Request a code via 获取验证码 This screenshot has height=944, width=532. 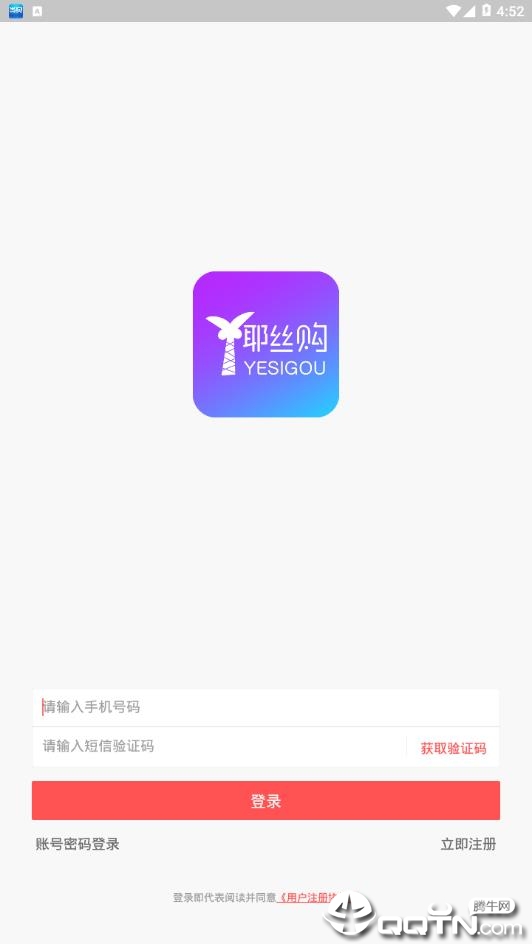453,748
